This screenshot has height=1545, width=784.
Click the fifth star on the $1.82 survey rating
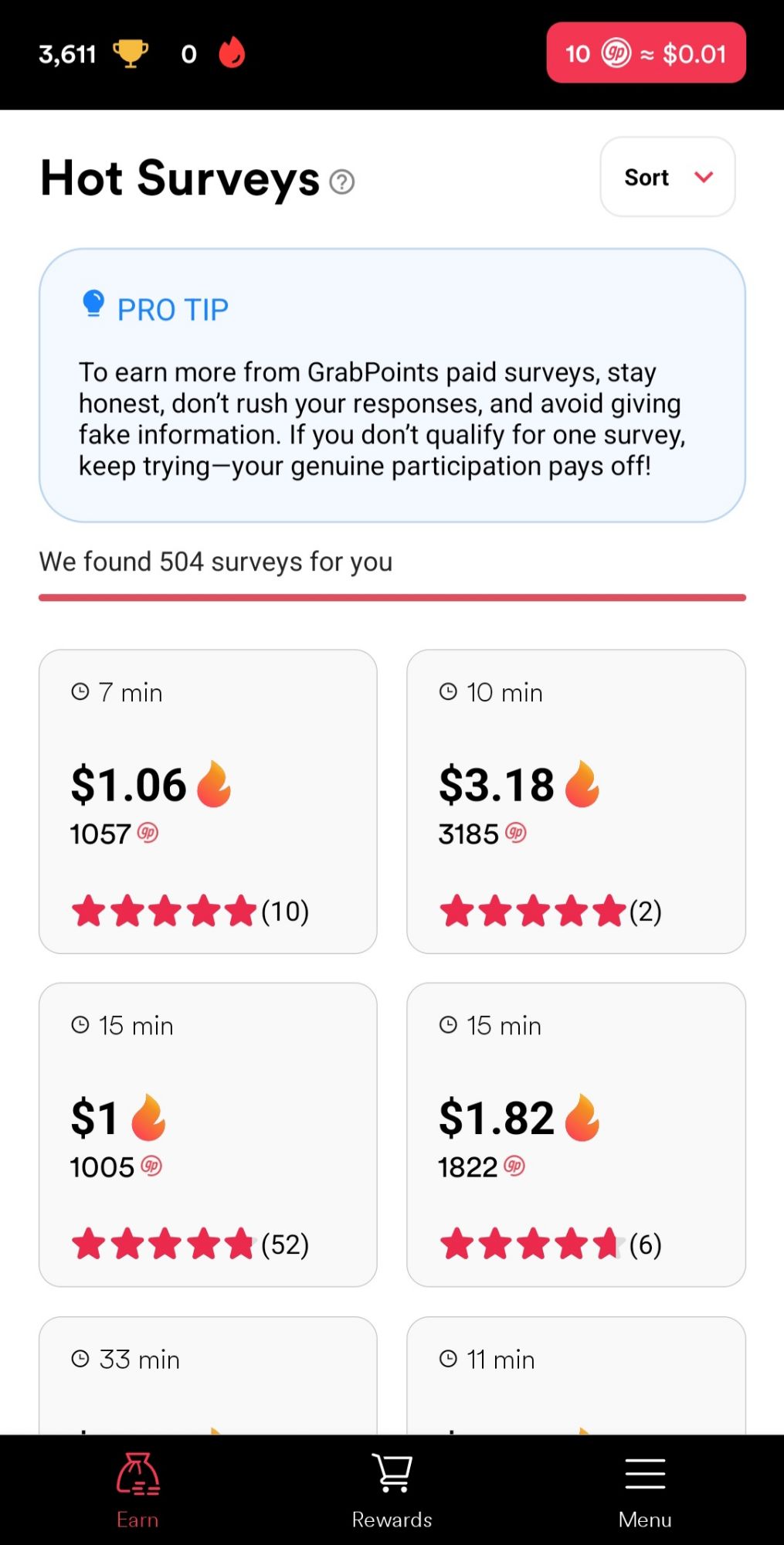coord(608,1244)
